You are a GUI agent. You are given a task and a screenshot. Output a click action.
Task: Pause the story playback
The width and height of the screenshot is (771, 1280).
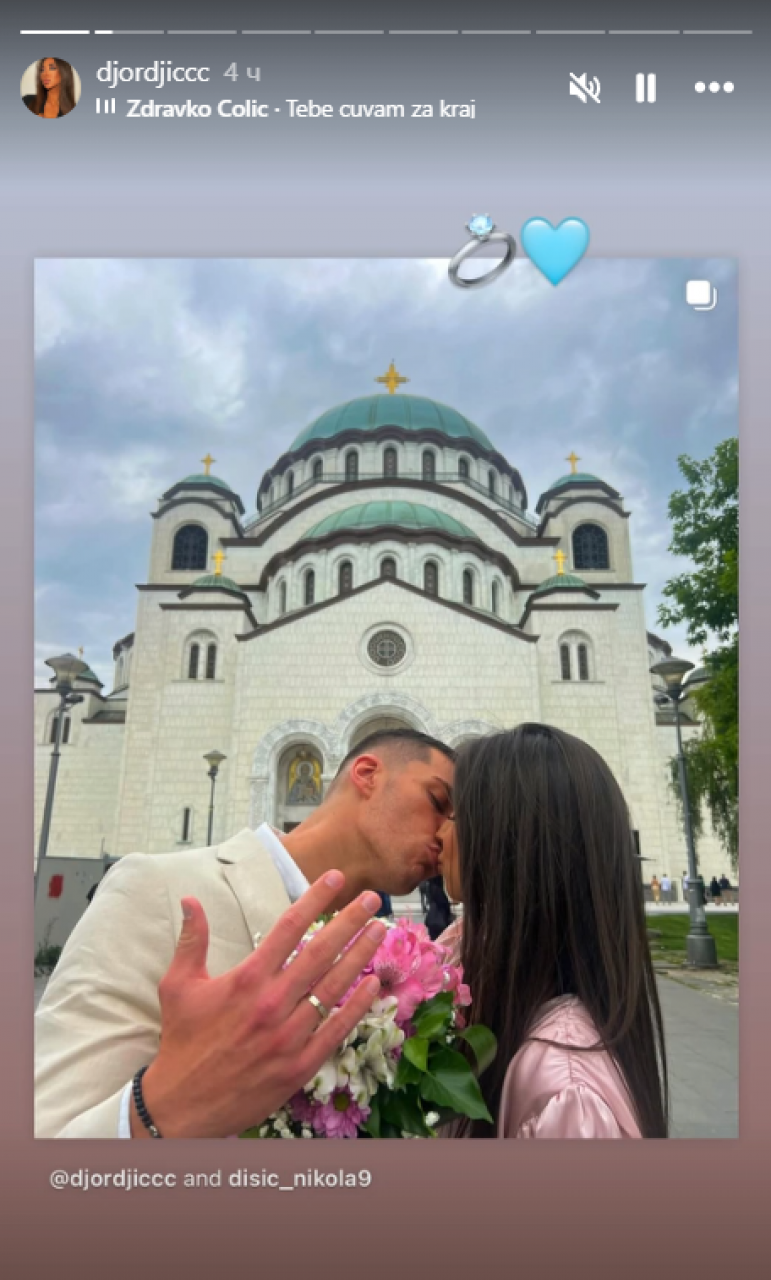click(646, 88)
